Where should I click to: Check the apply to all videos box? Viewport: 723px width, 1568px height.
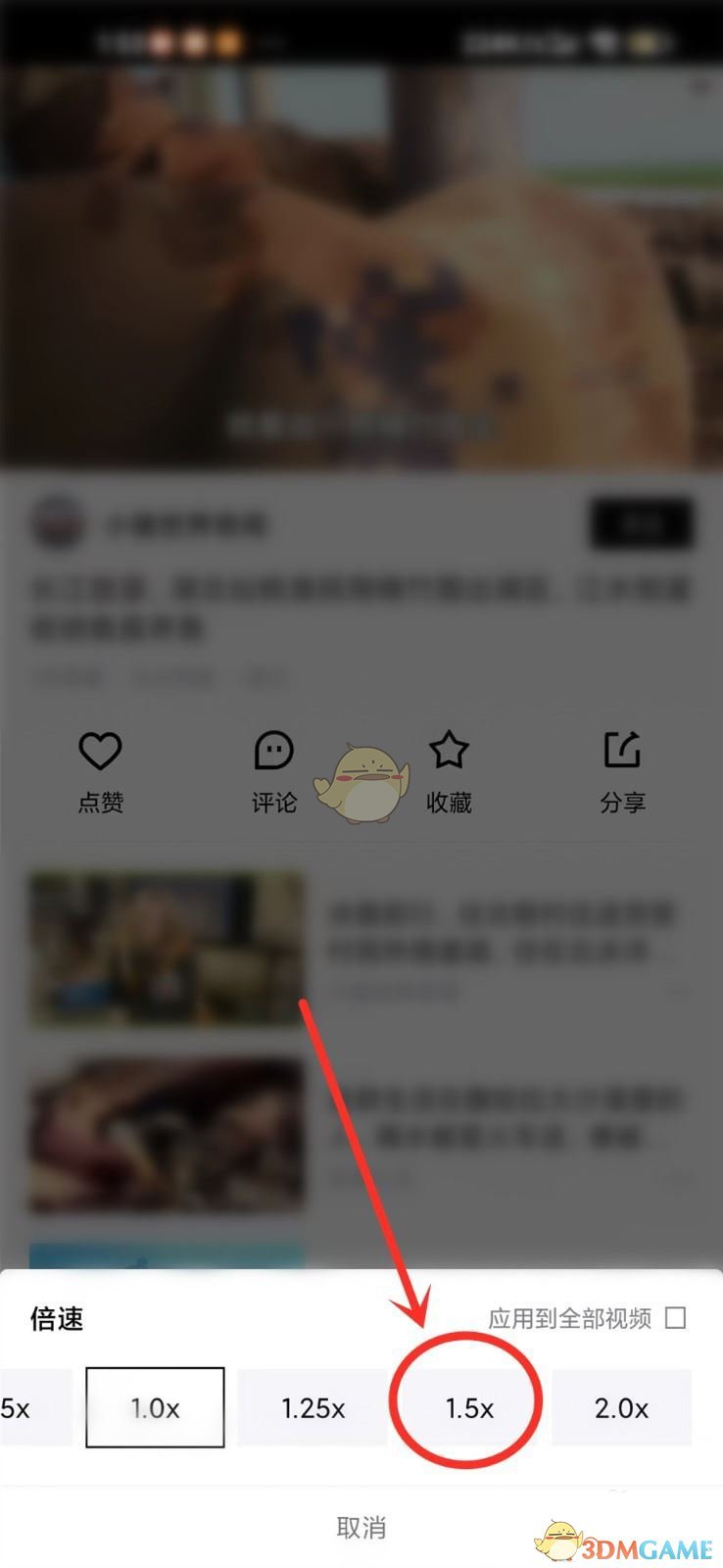(675, 1318)
